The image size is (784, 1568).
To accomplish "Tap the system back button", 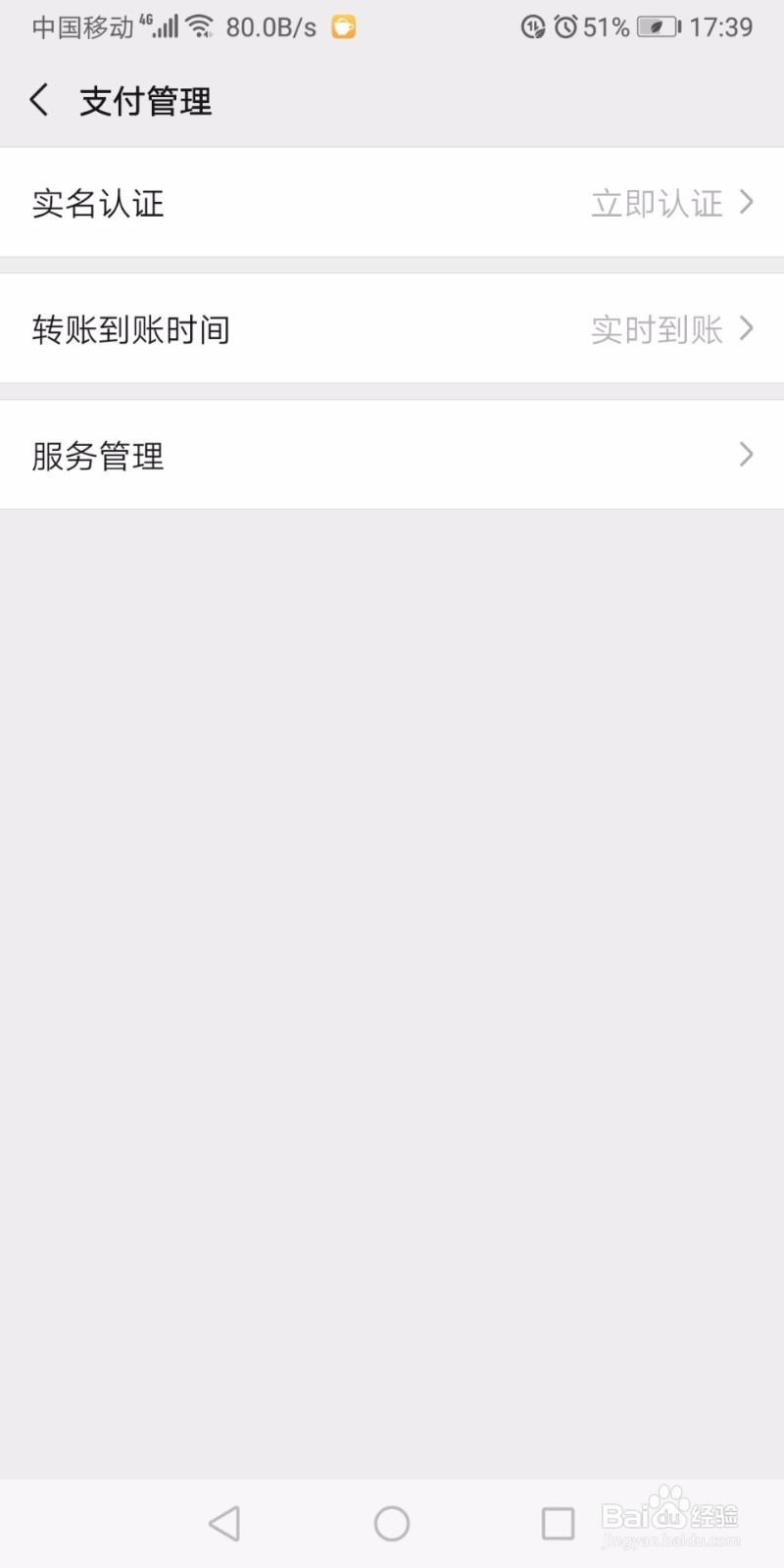I will pyautogui.click(x=224, y=1523).
